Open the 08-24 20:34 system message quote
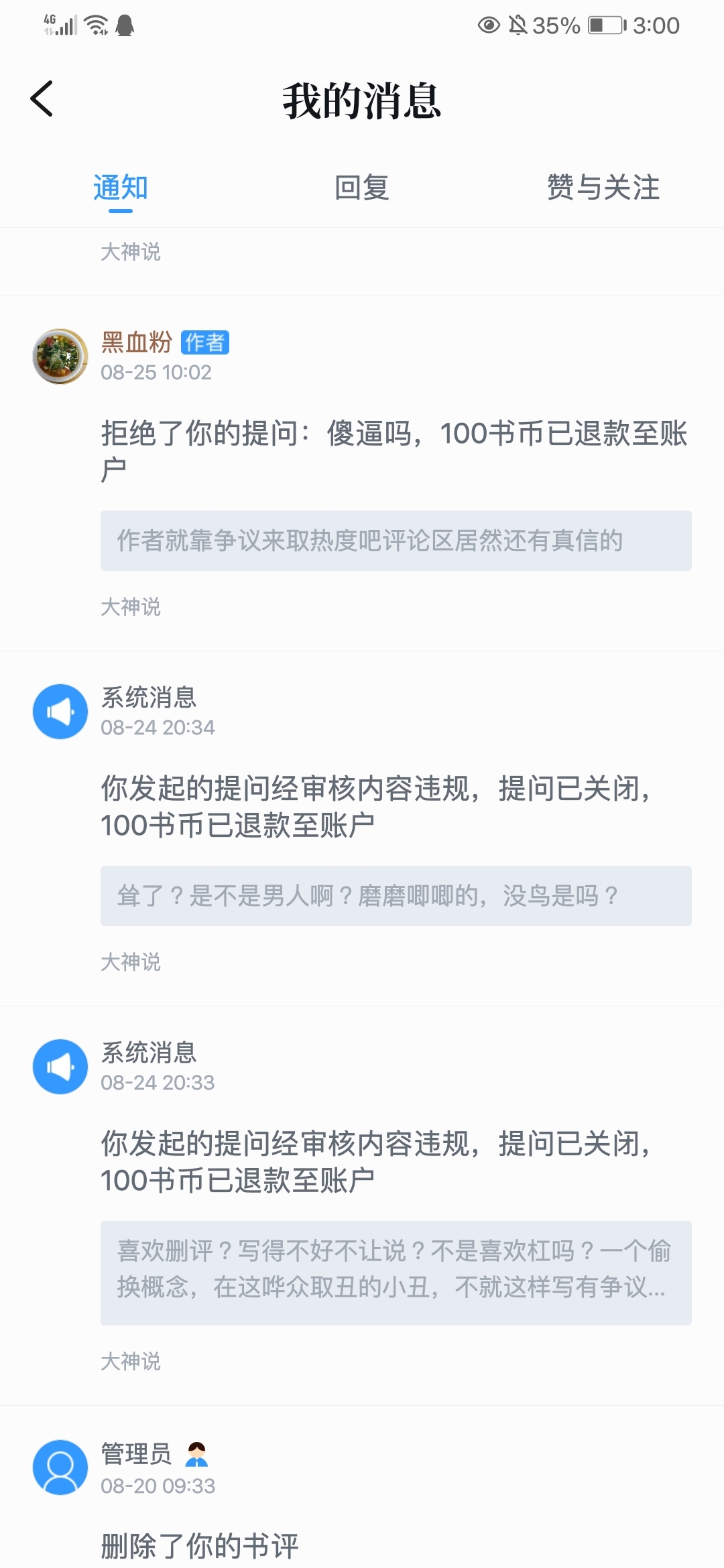 point(396,896)
